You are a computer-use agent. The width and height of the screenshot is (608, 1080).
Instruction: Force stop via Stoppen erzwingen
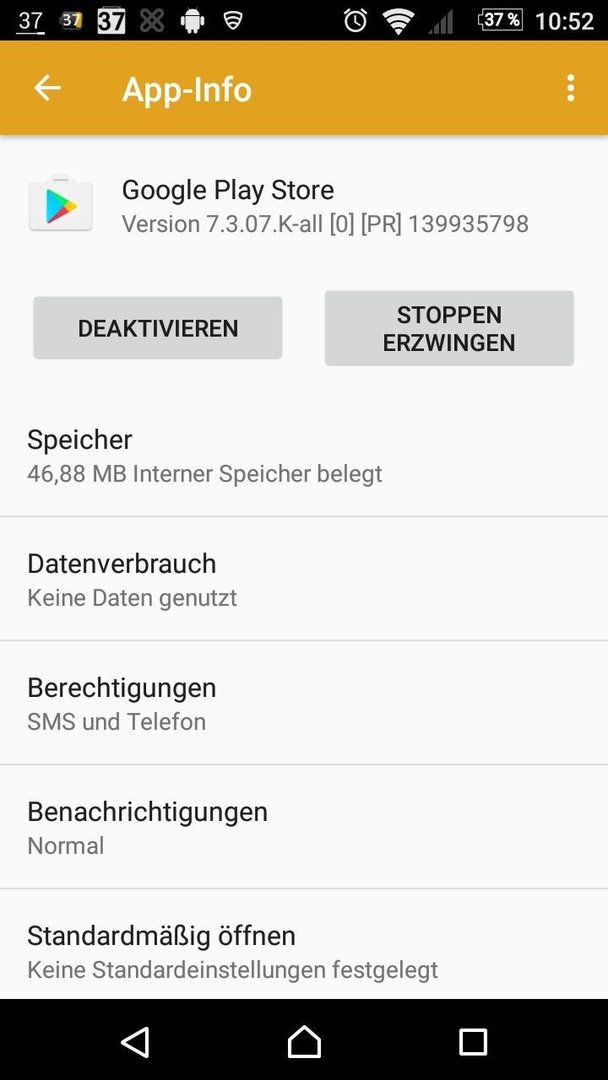[x=449, y=328]
